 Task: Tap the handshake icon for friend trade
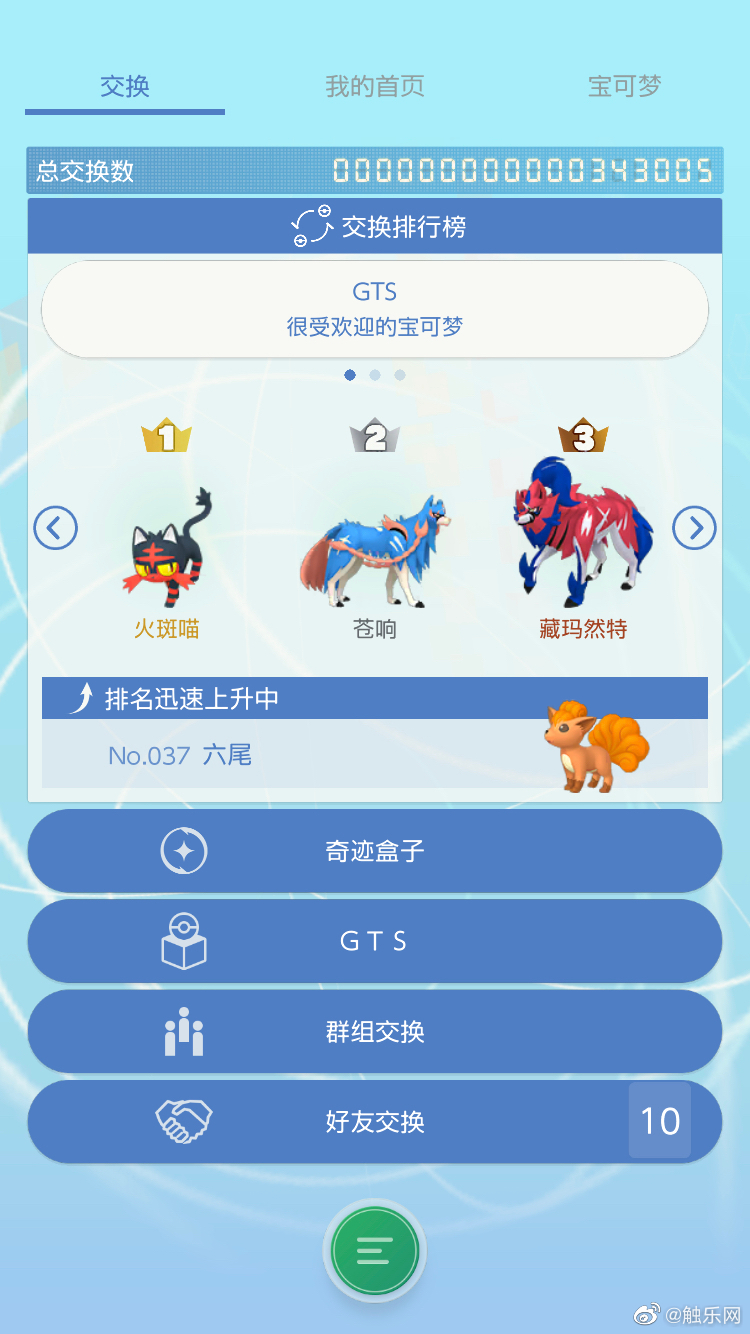184,1121
